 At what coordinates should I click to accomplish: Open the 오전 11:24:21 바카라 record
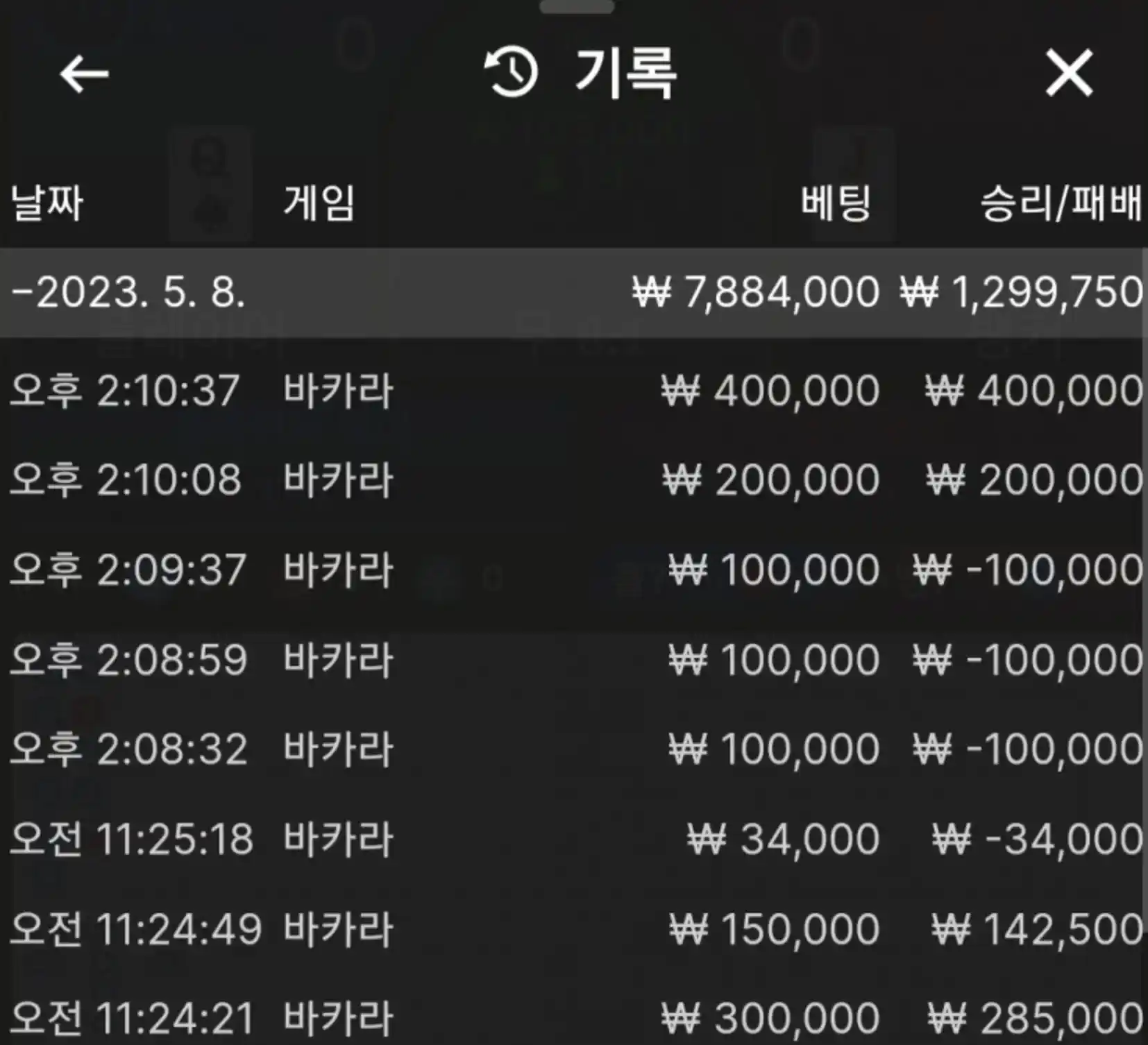click(573, 1018)
